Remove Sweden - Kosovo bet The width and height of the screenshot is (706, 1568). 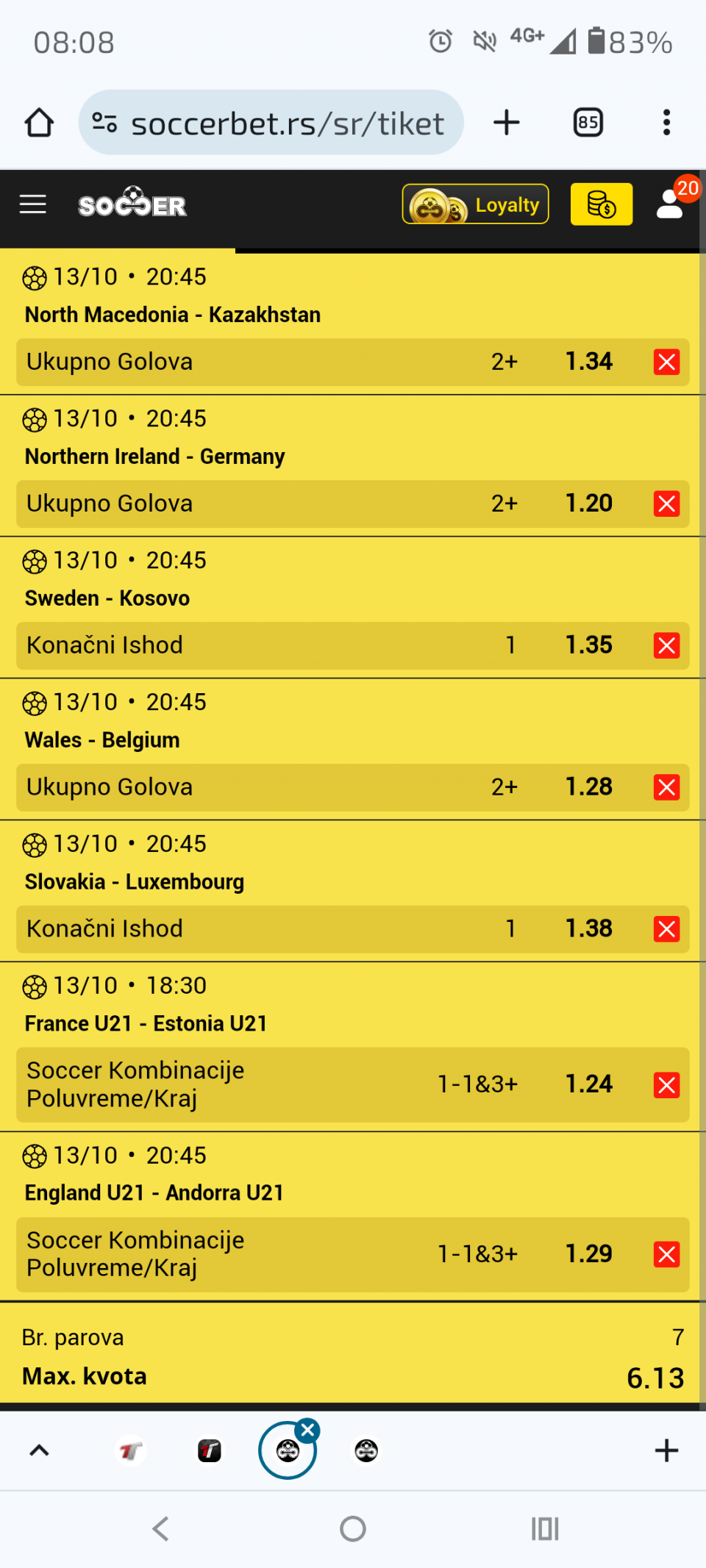coord(666,645)
